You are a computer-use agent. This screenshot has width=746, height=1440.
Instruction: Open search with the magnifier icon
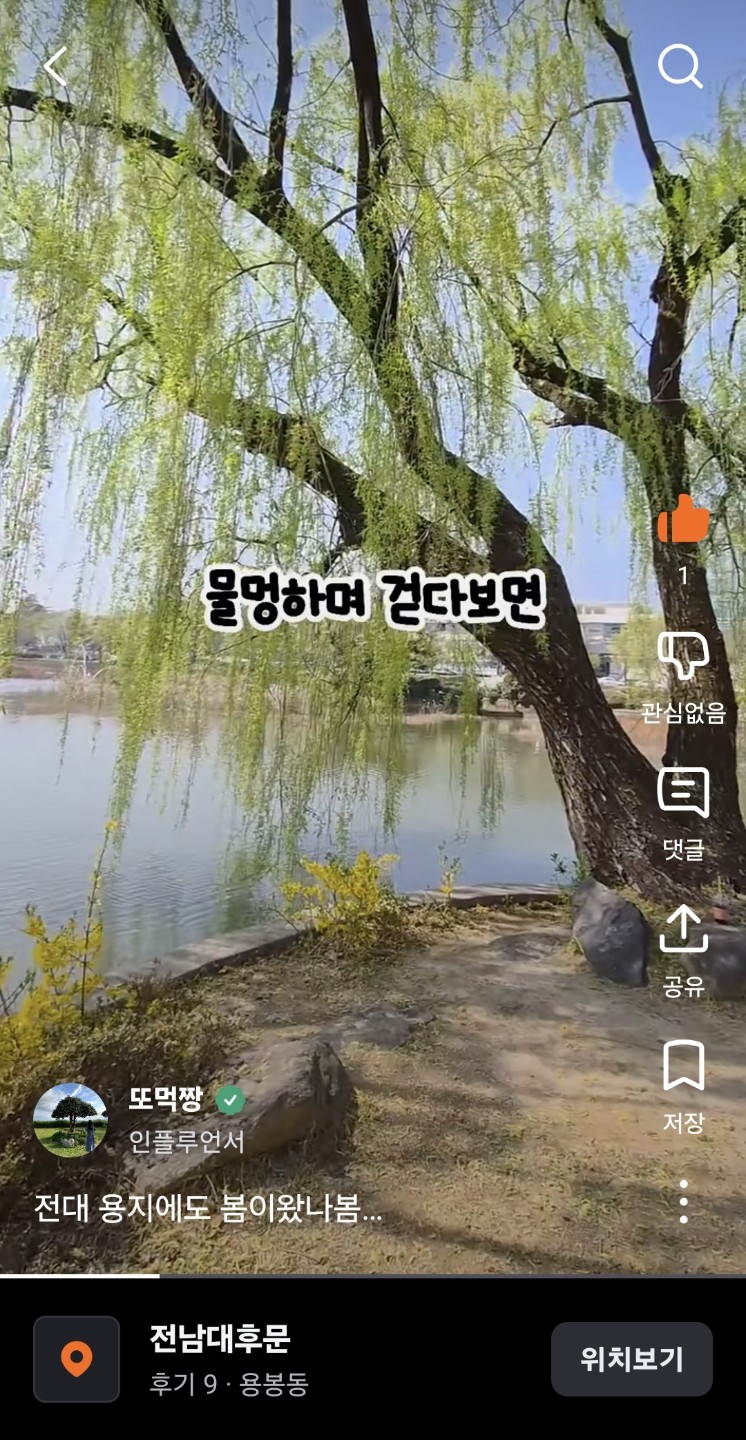click(x=680, y=67)
